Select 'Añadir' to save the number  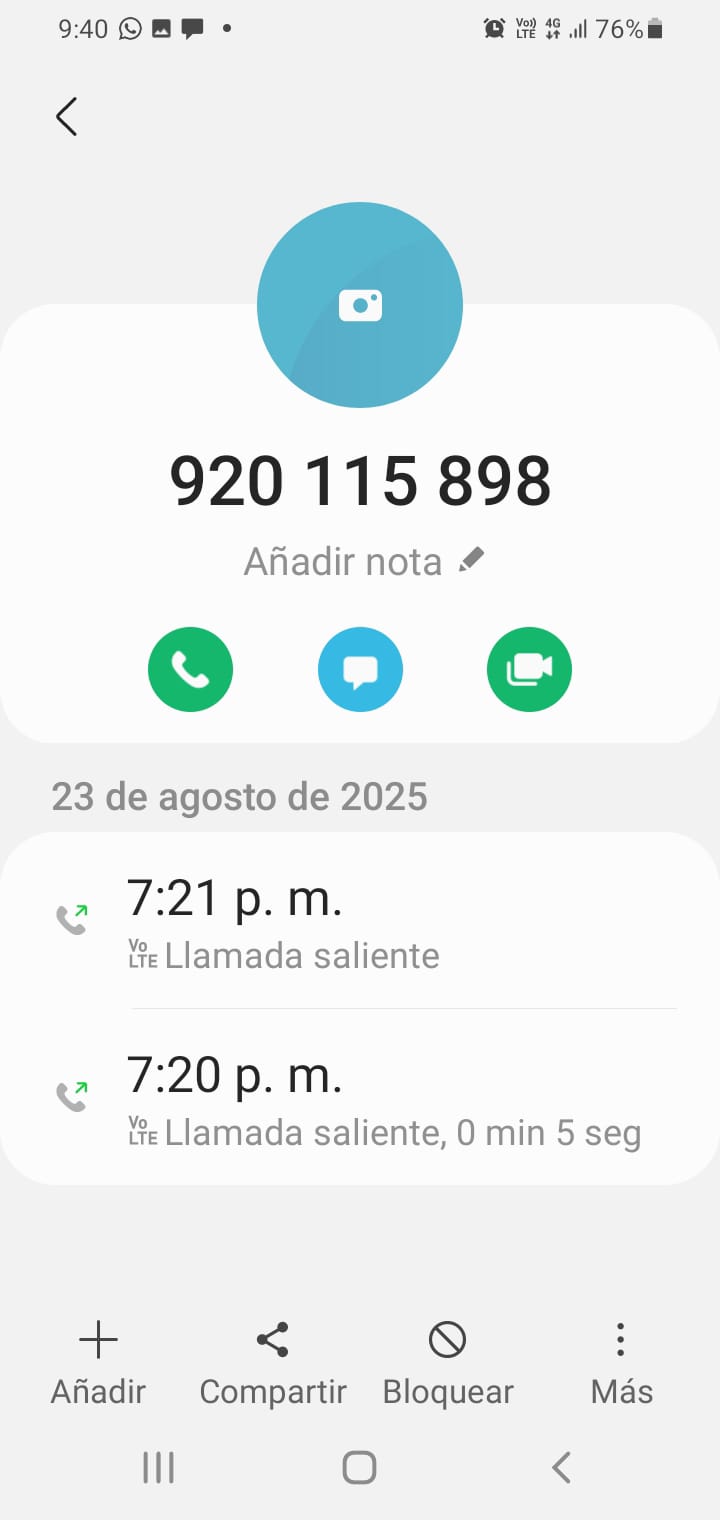point(98,1362)
